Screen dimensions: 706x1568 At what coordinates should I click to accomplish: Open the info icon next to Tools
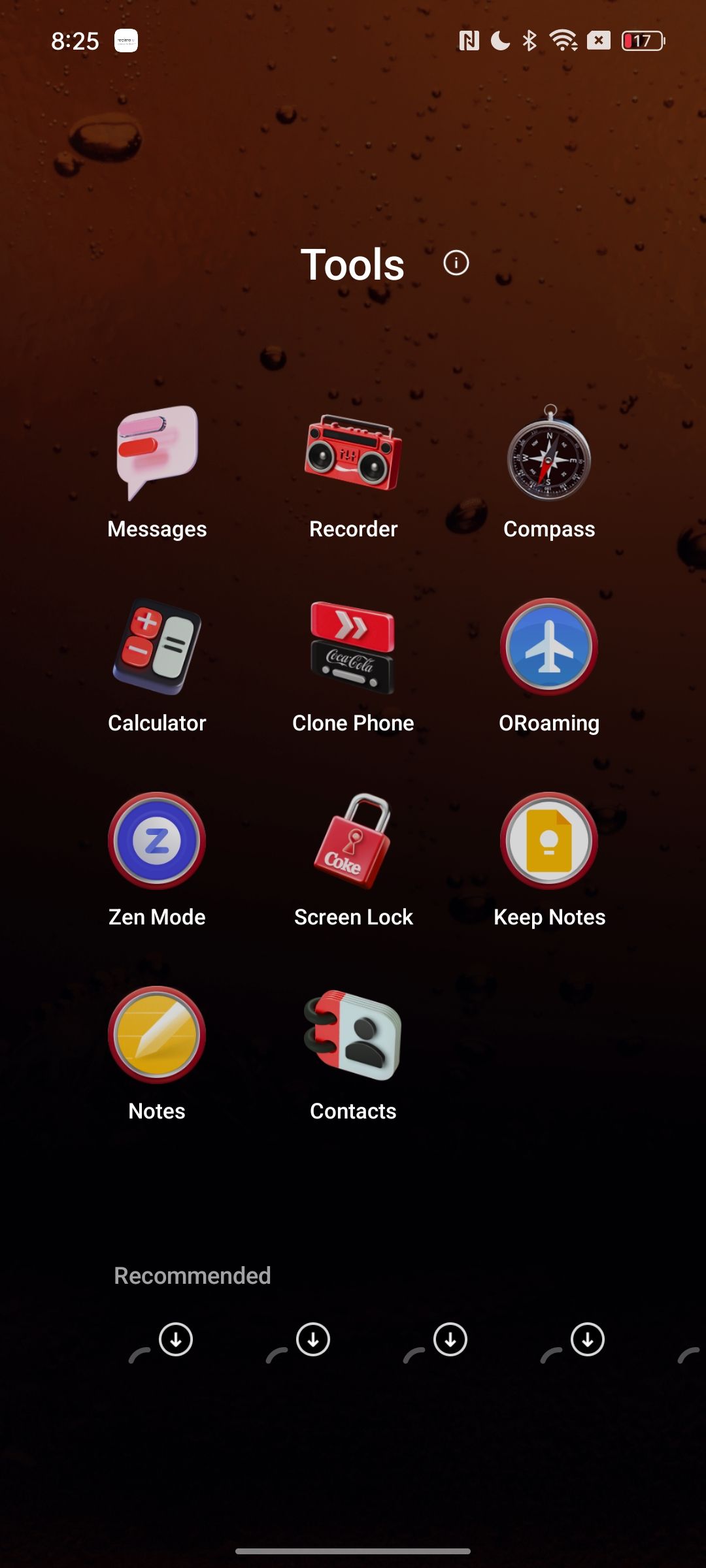pos(456,263)
